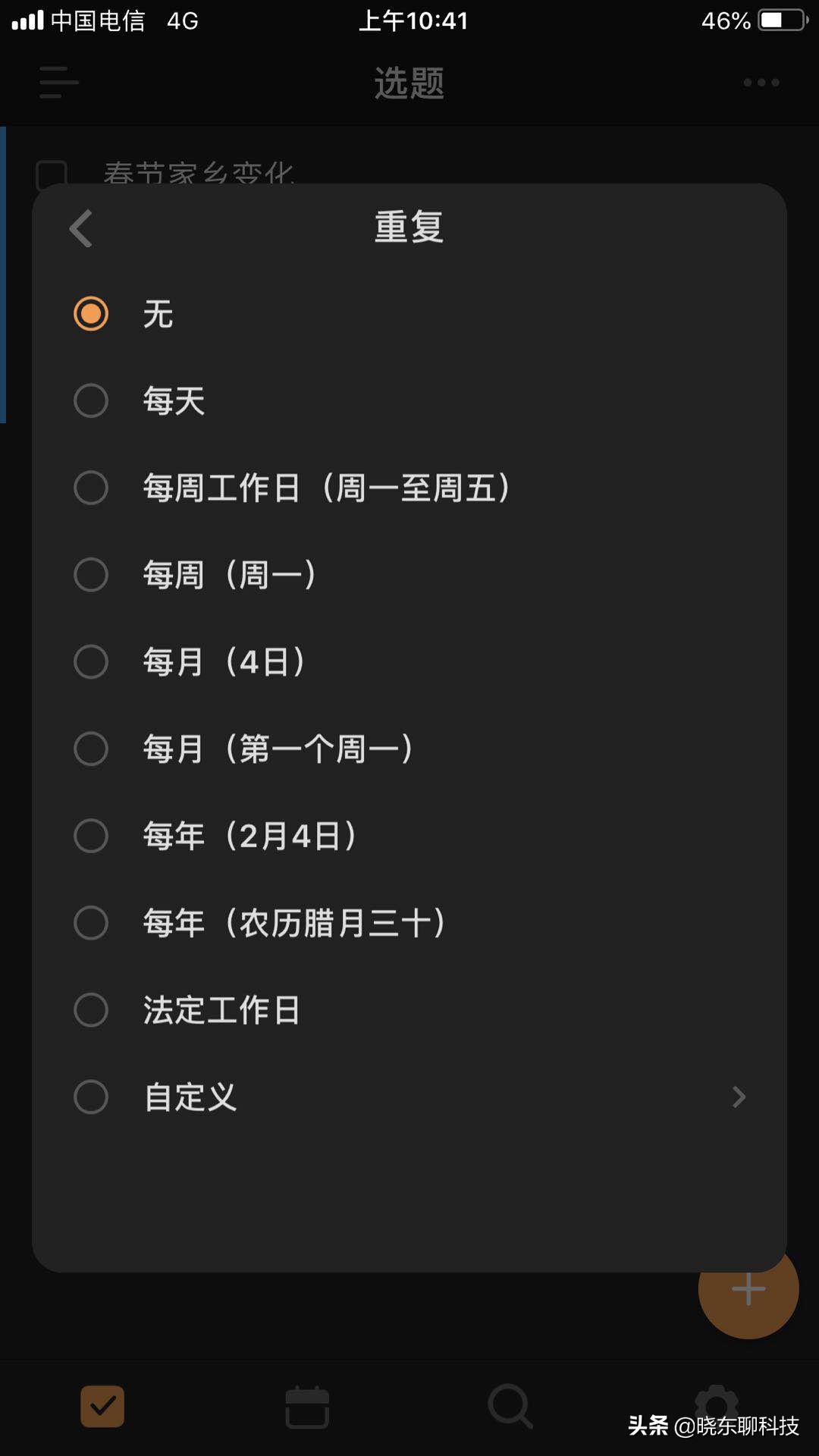Tap the search icon in the bottom bar
819x1456 pixels.
[x=511, y=1405]
